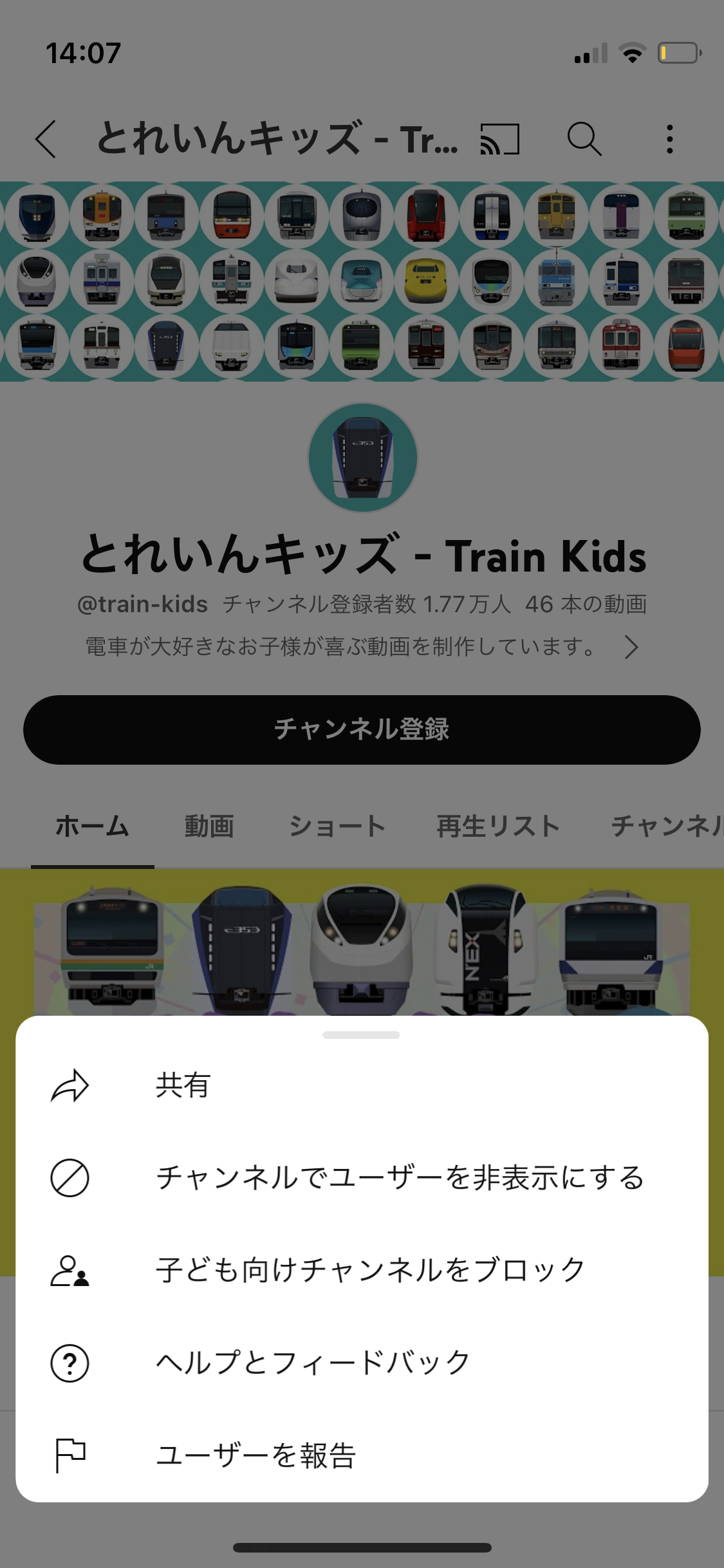
Task: Switch to the 再生リスト tab
Action: [x=498, y=826]
